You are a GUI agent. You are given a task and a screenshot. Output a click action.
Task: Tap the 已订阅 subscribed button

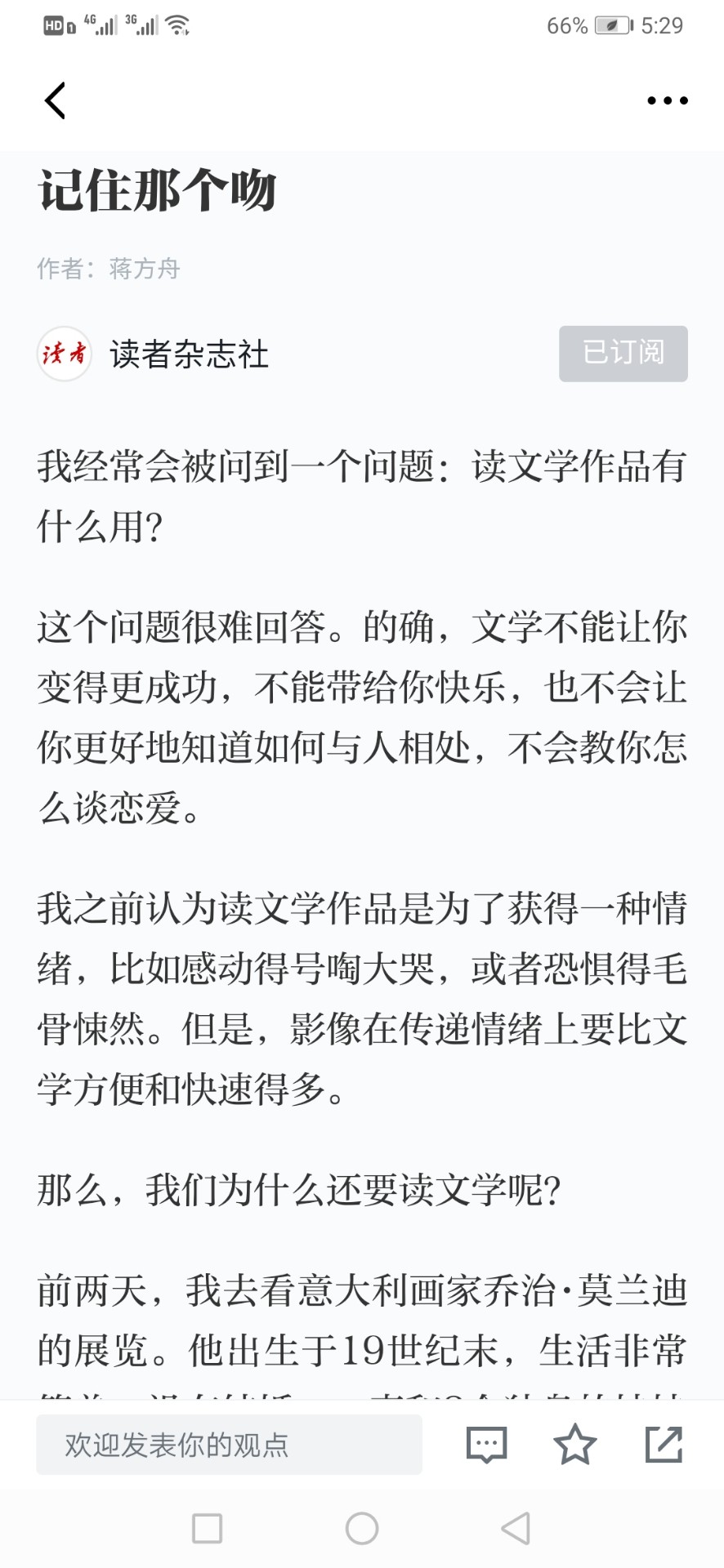pyautogui.click(x=623, y=354)
